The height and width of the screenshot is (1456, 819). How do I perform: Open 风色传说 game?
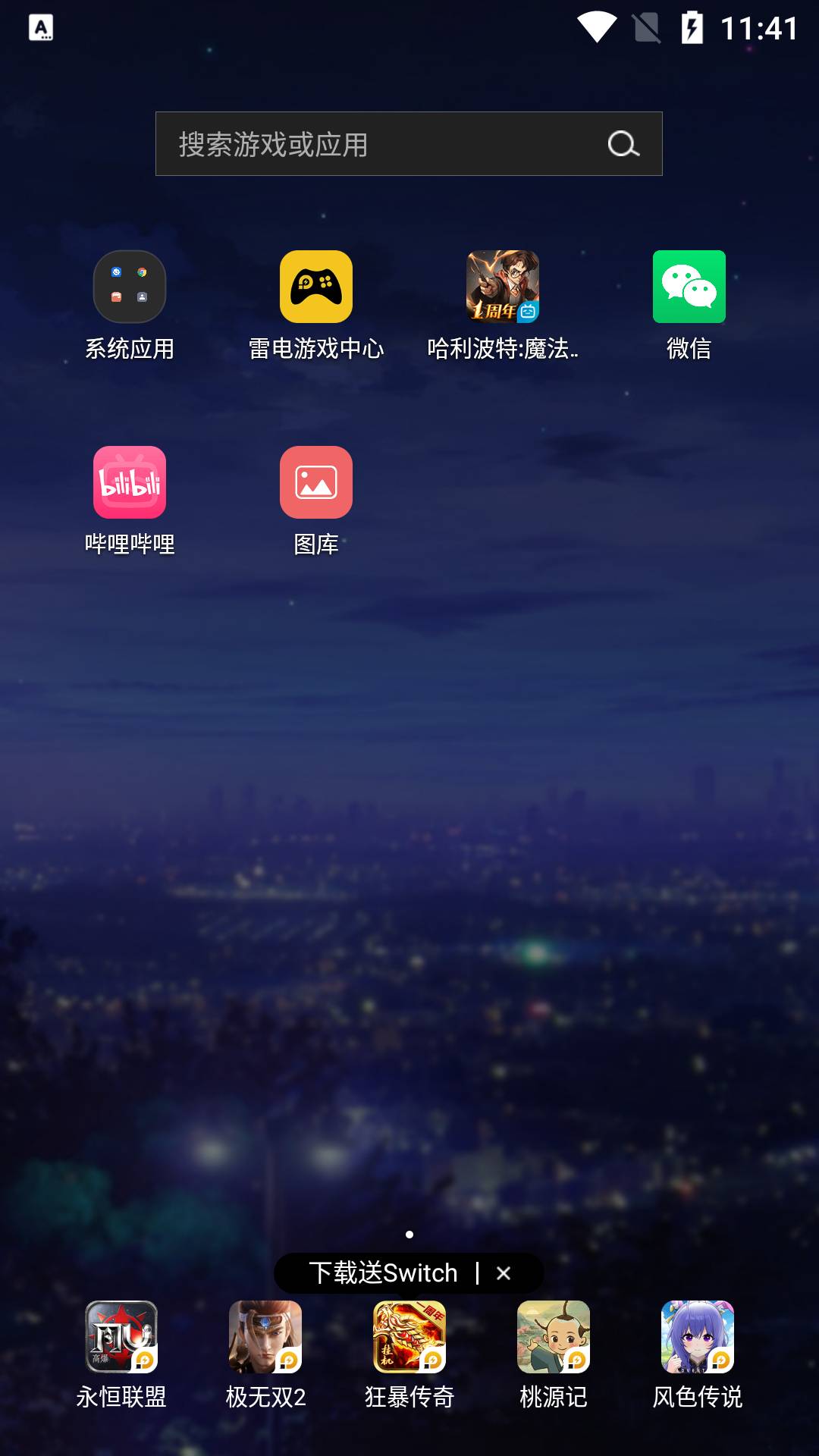tap(698, 1338)
